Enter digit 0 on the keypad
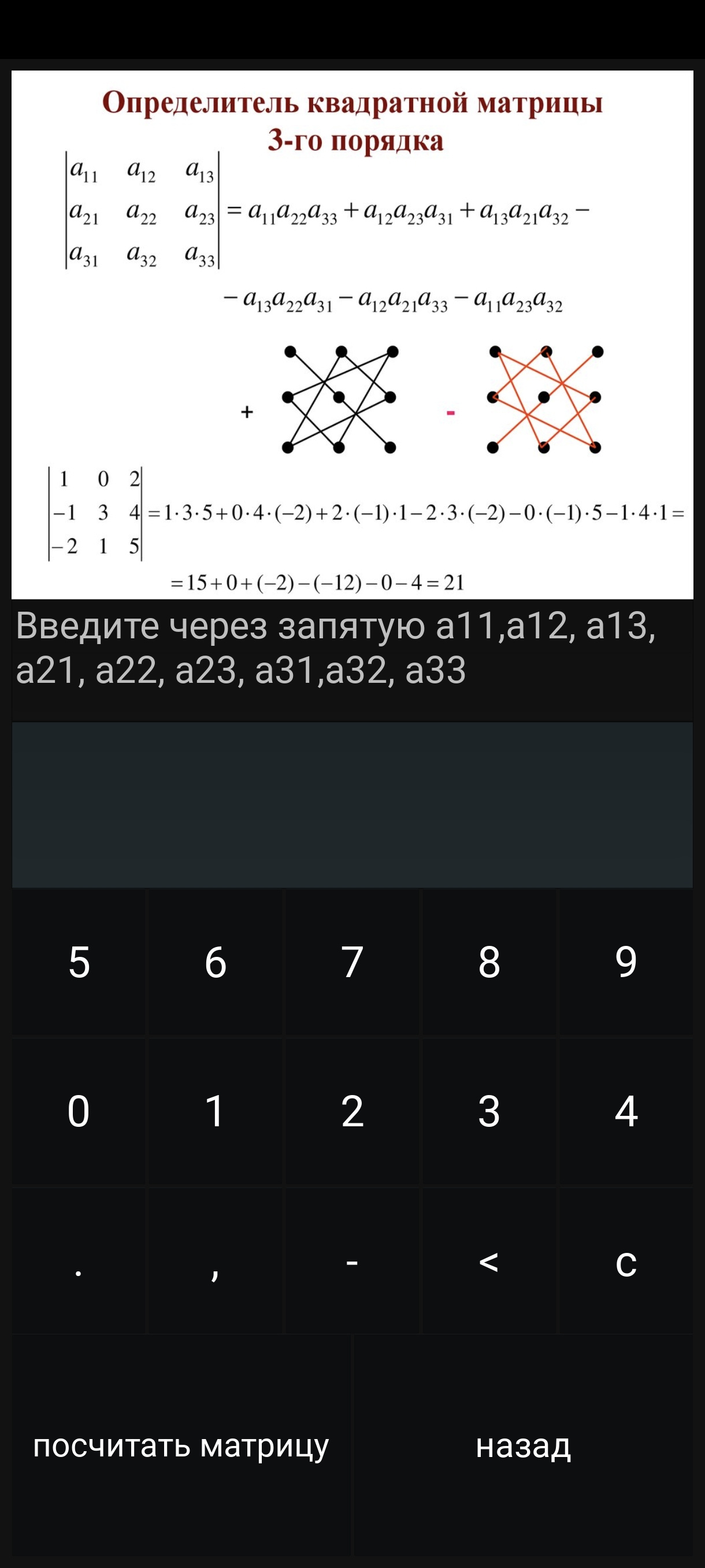The width and height of the screenshot is (705, 1568). click(79, 1111)
